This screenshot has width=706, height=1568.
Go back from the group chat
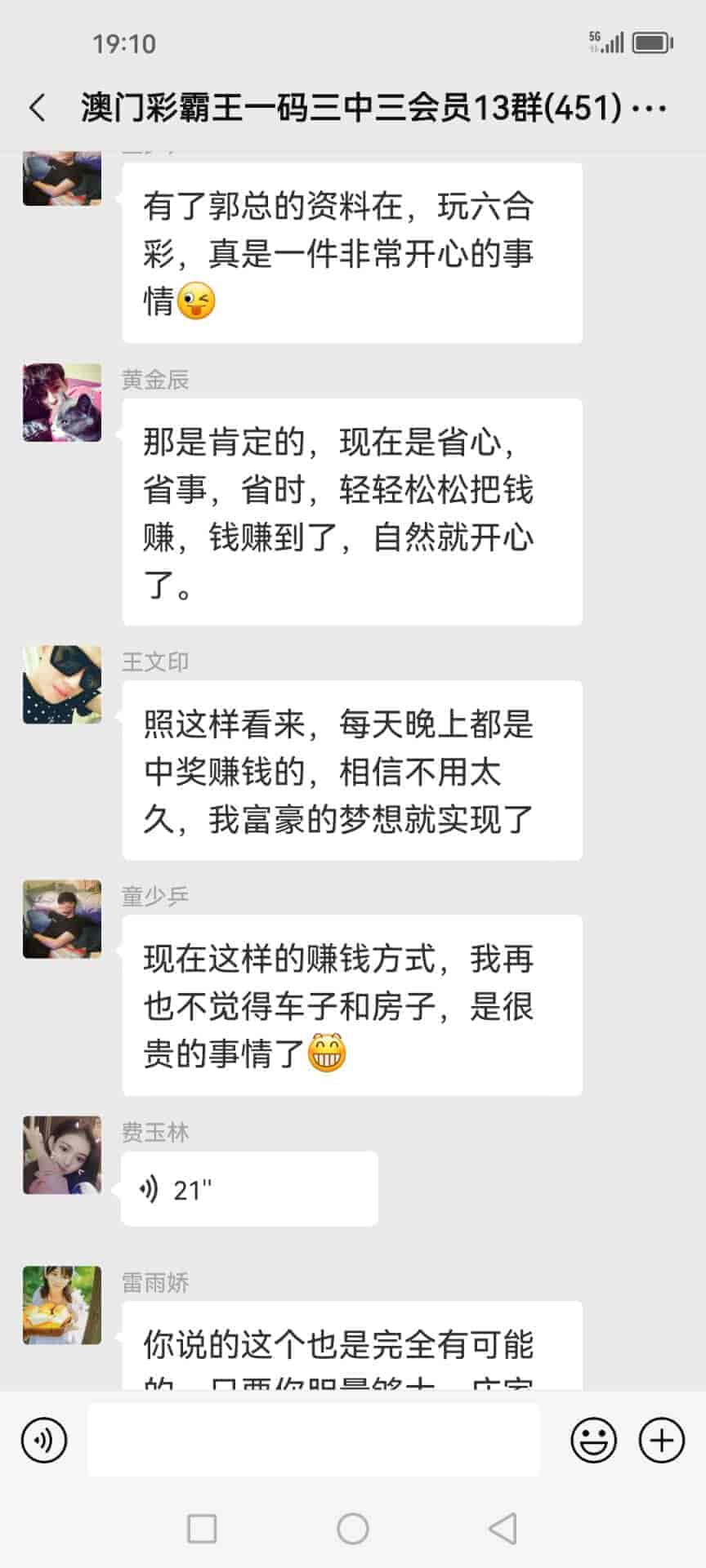[x=38, y=108]
